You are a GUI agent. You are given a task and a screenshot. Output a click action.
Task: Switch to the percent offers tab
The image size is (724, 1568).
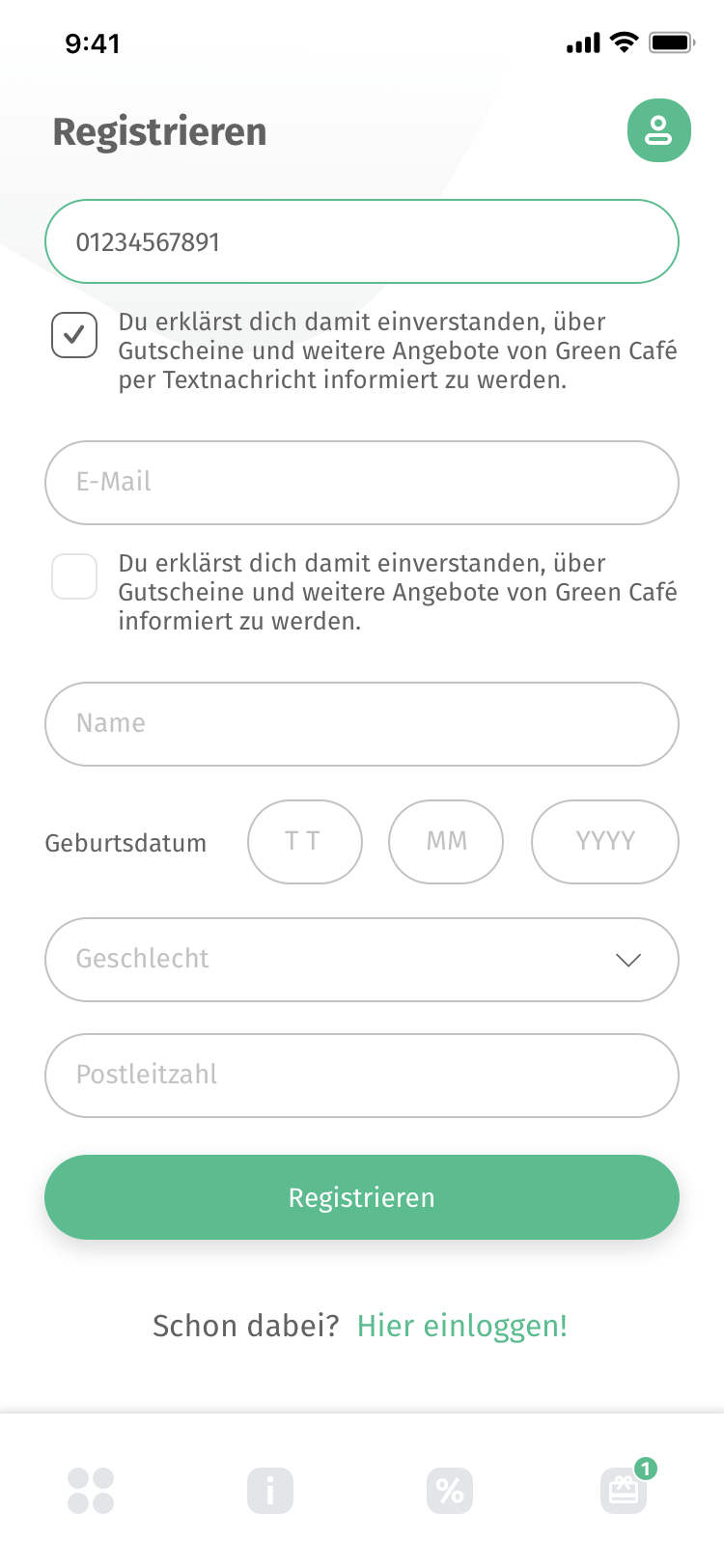tap(450, 1490)
